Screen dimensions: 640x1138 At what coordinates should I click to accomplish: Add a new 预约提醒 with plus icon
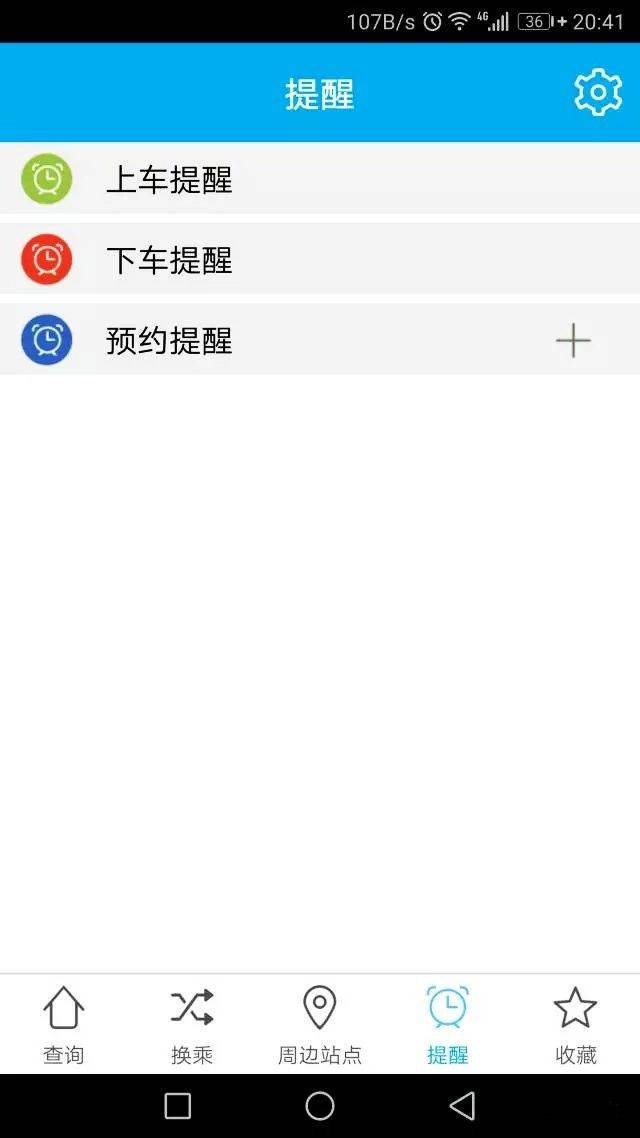tap(573, 340)
